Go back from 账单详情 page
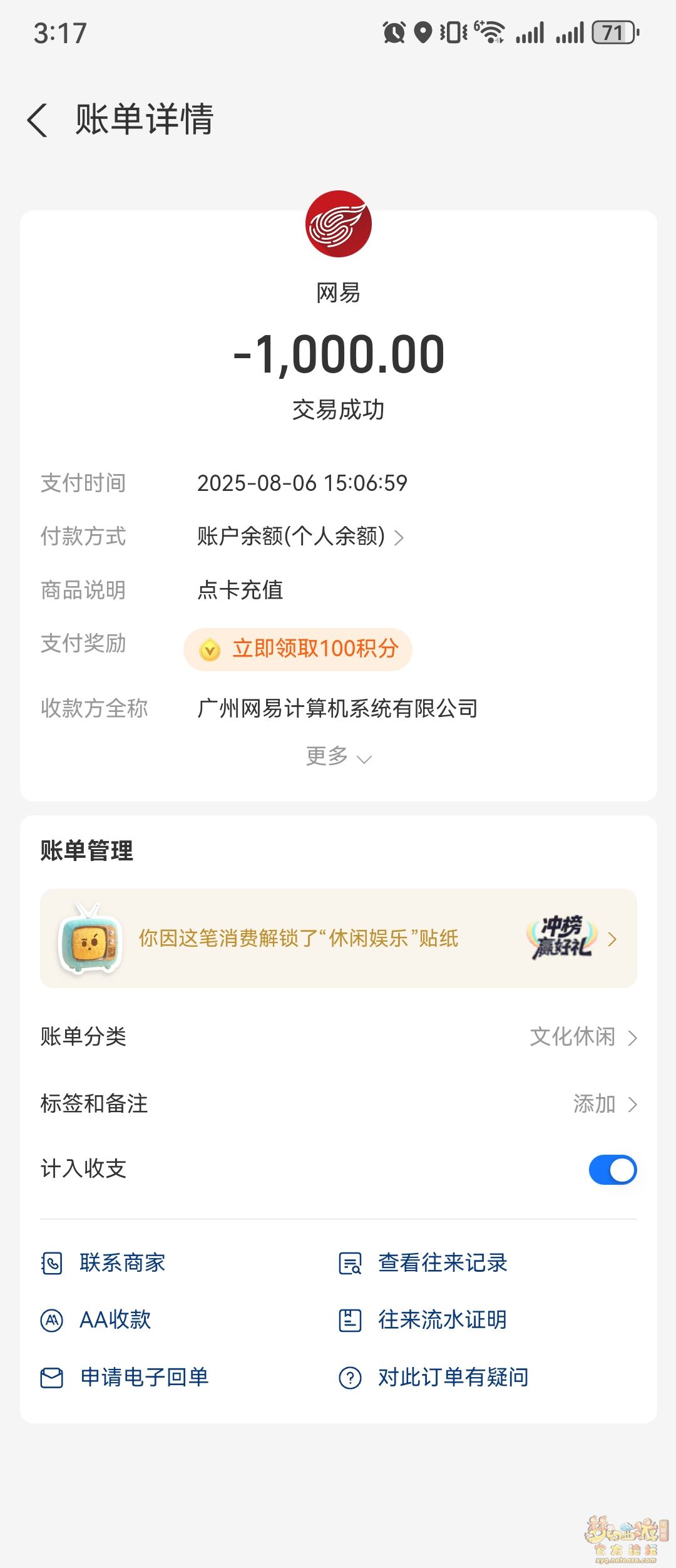Viewport: 676px width, 1568px height. pos(38,120)
